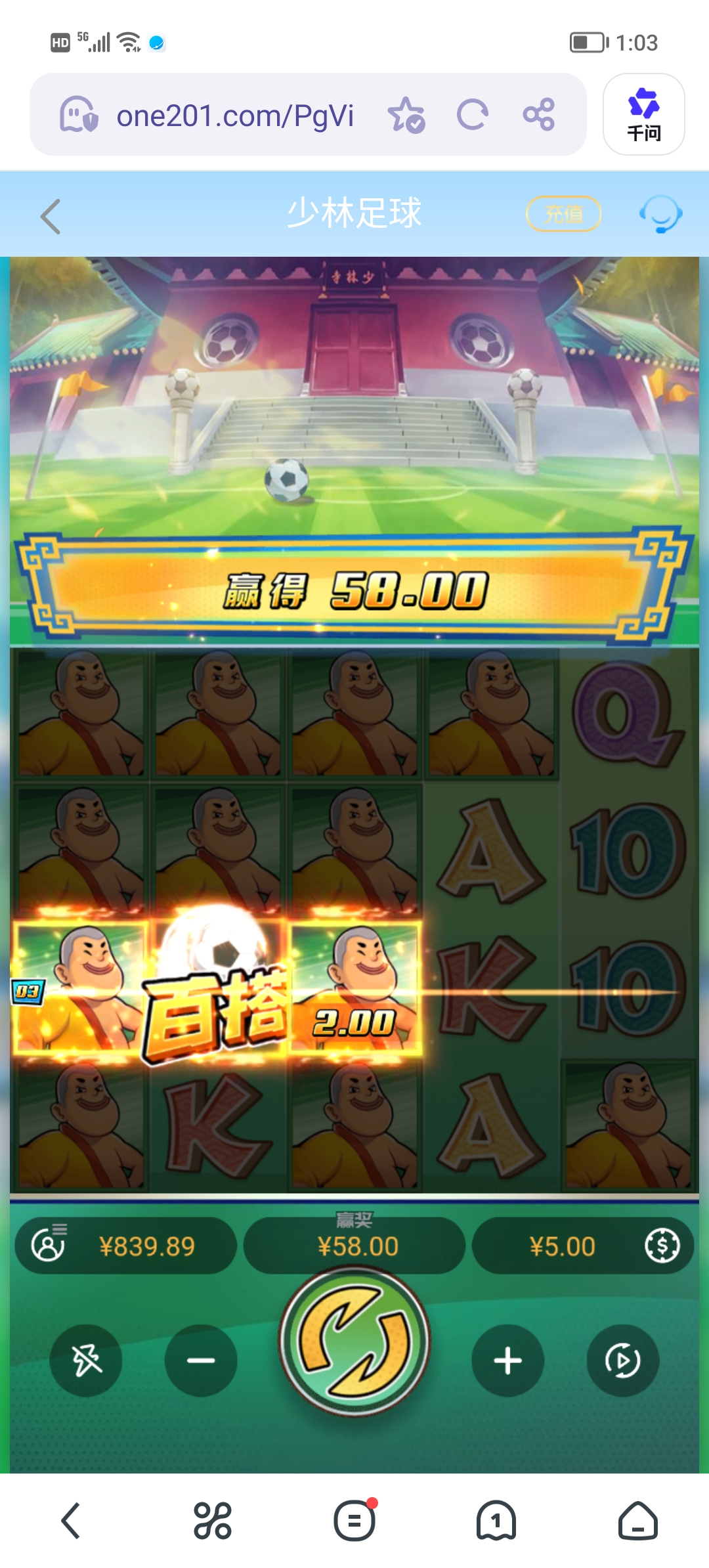
Task: View open browser tabs
Action: [496, 1521]
